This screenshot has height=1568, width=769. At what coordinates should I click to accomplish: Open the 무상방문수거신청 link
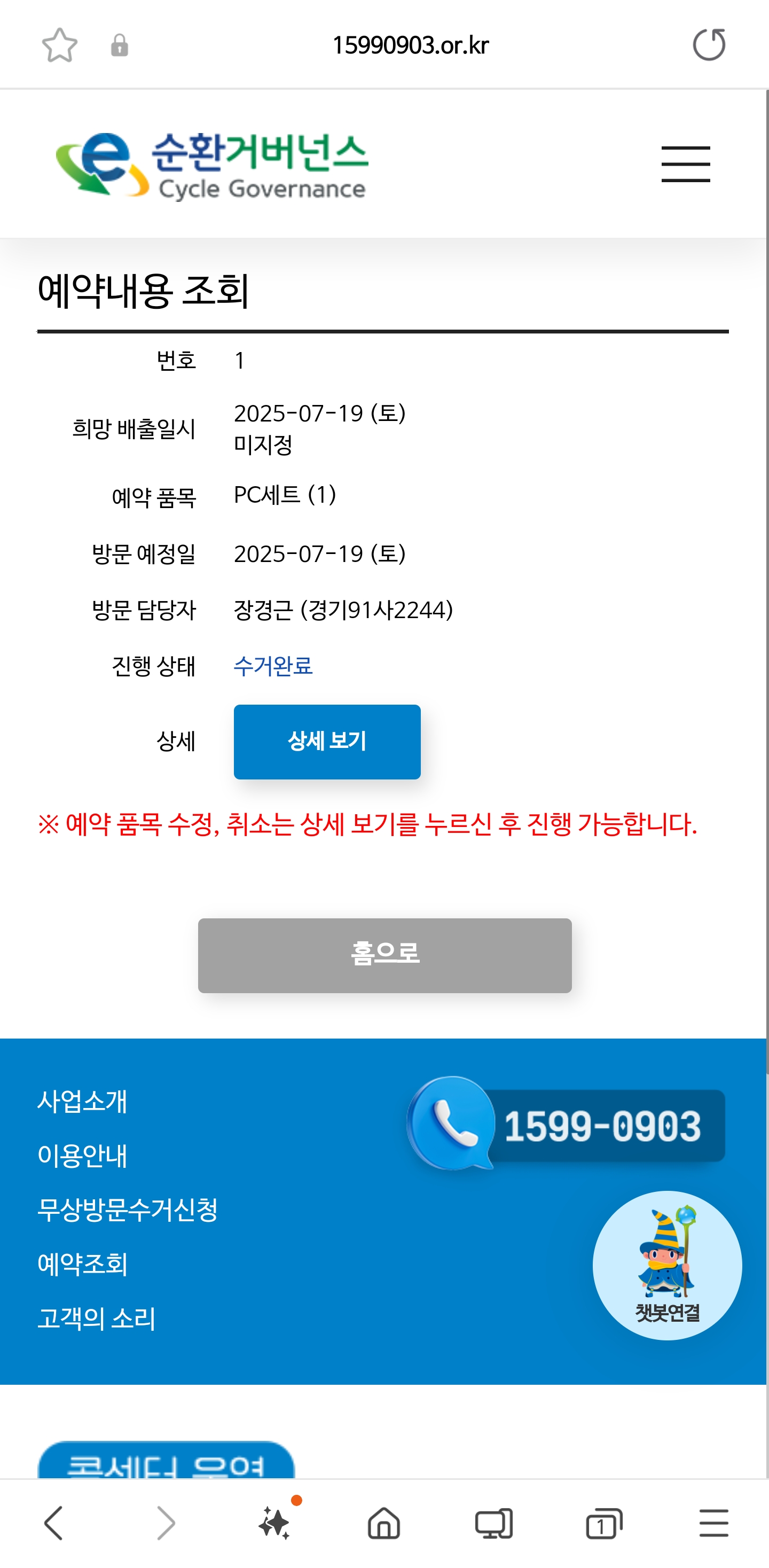coord(127,1210)
